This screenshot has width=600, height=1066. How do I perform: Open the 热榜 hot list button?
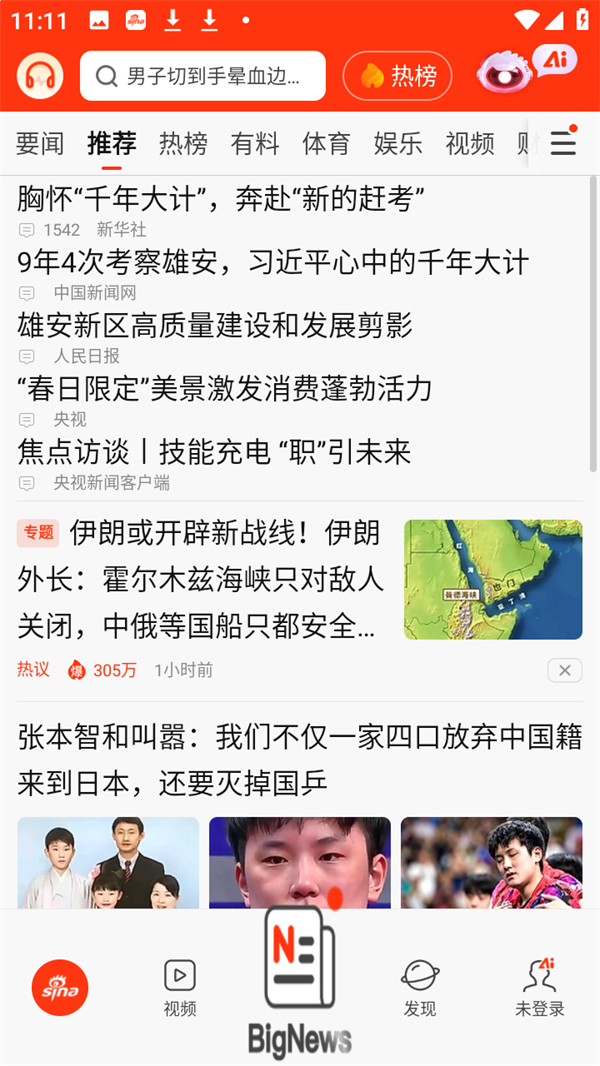pyautogui.click(x=398, y=76)
